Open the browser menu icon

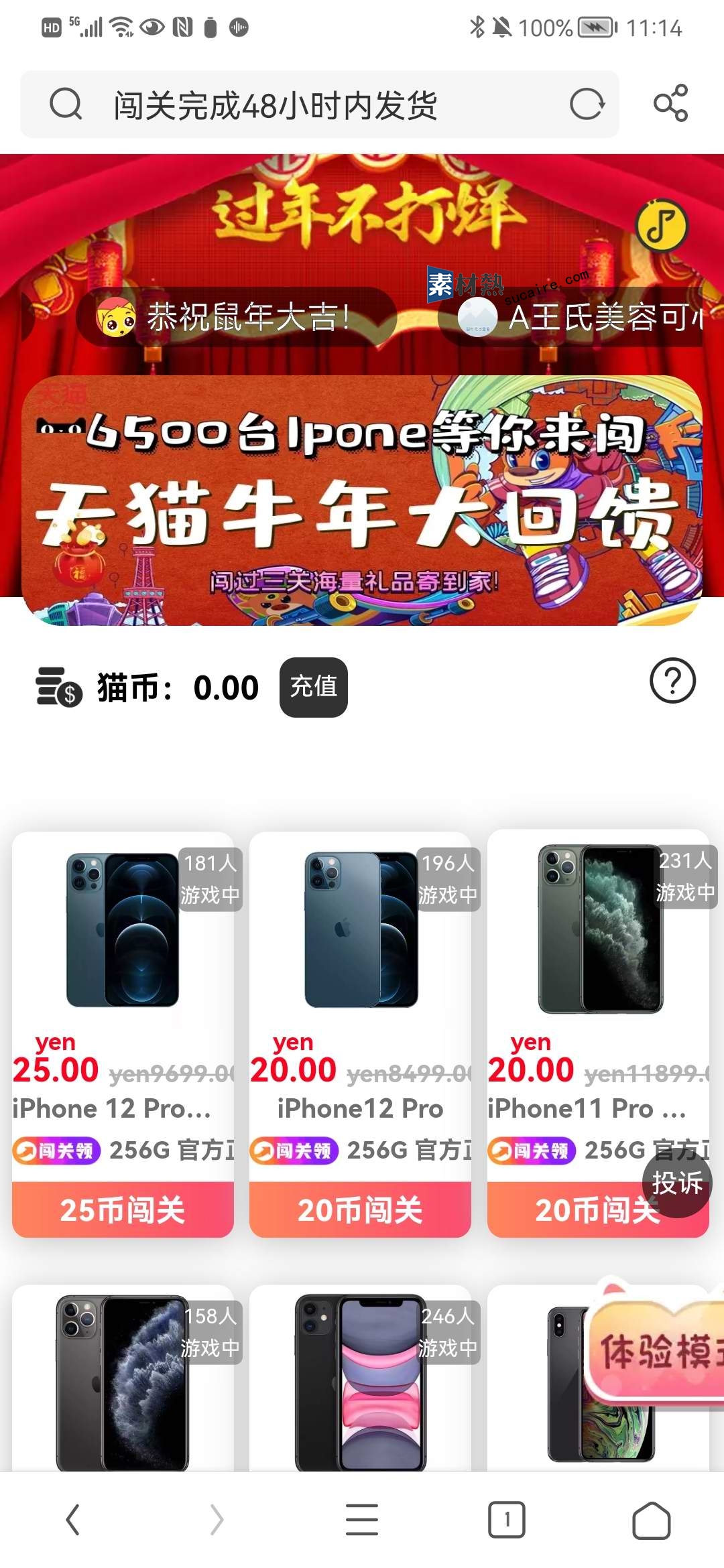362,1519
